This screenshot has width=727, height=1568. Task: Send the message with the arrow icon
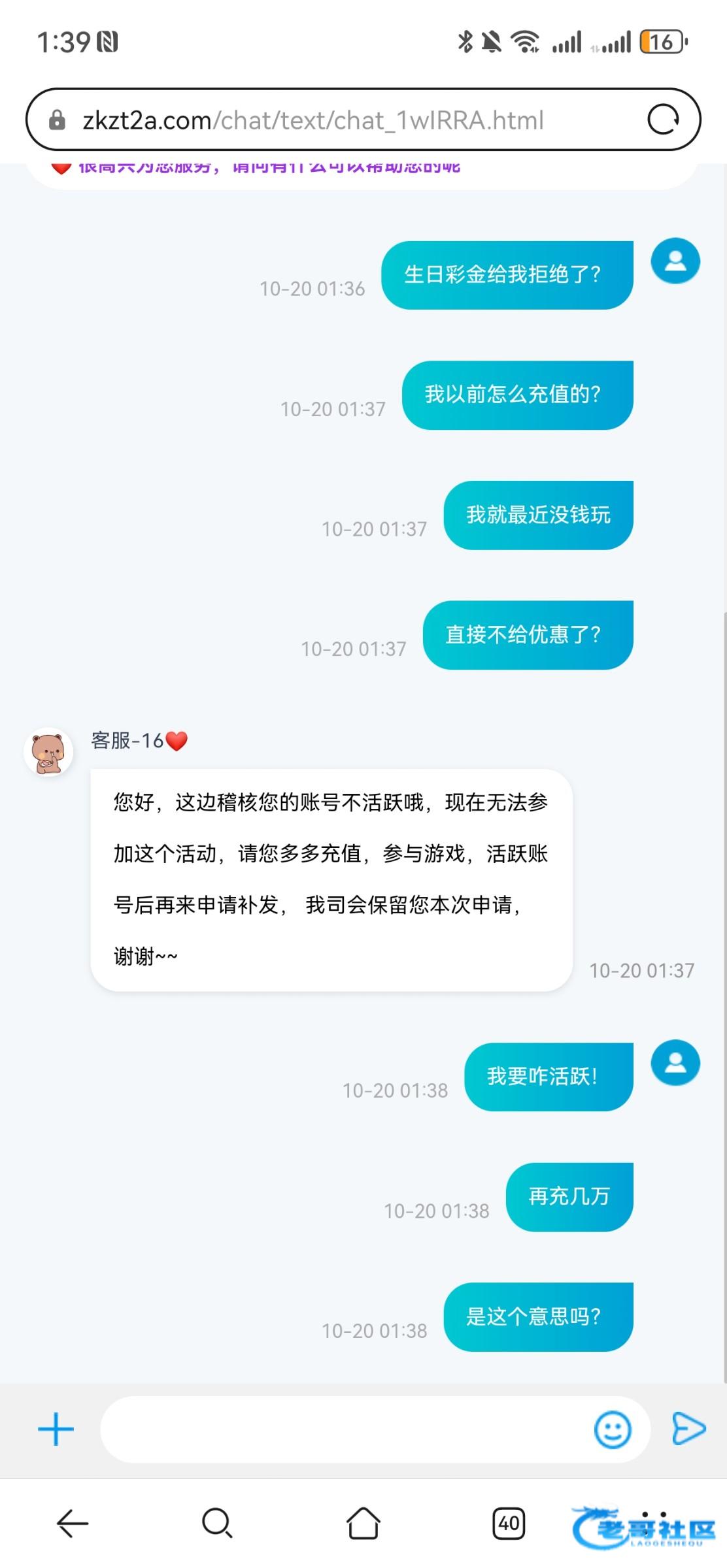tap(688, 1428)
